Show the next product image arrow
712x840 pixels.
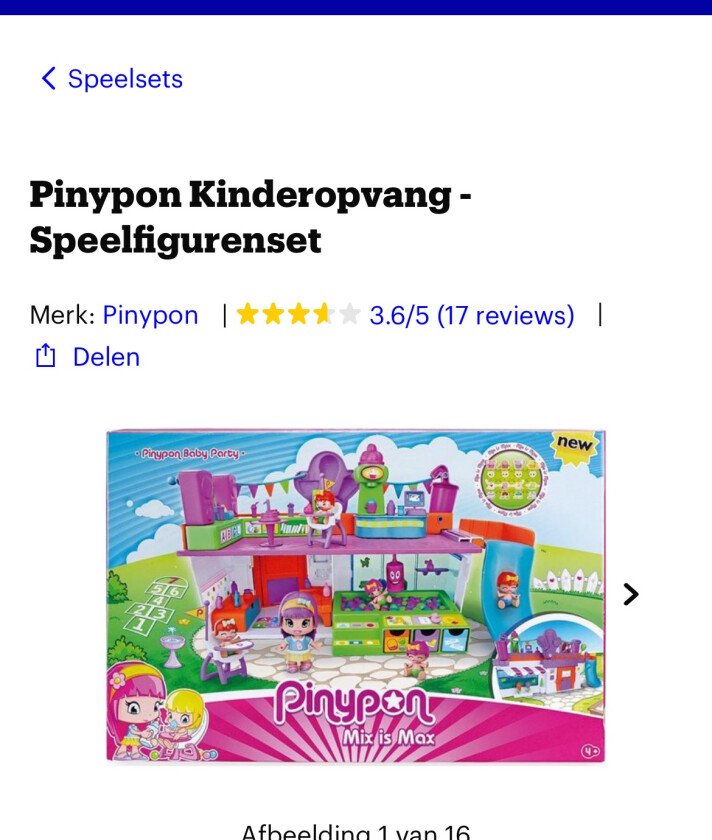point(630,594)
